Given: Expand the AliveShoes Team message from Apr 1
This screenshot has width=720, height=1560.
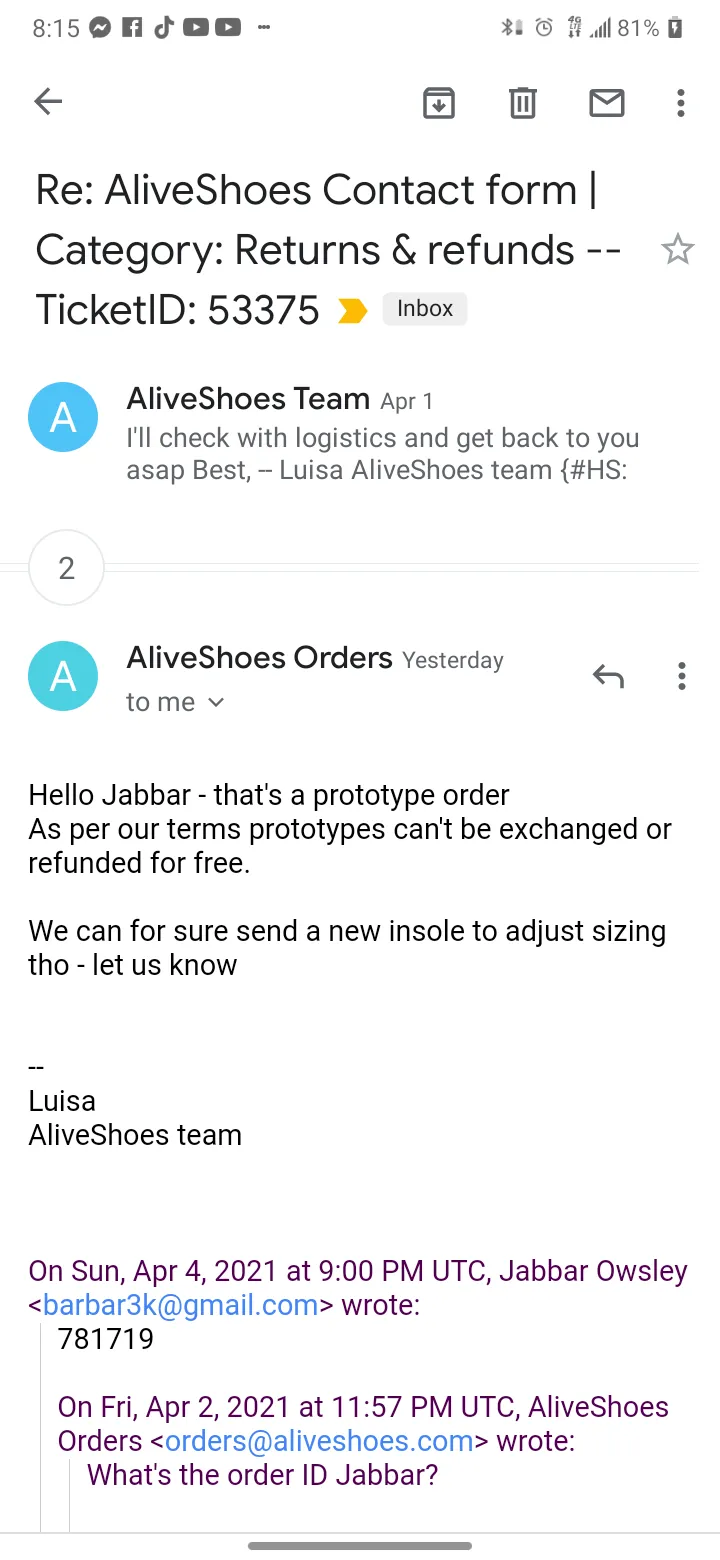Looking at the screenshot, I should [x=360, y=435].
